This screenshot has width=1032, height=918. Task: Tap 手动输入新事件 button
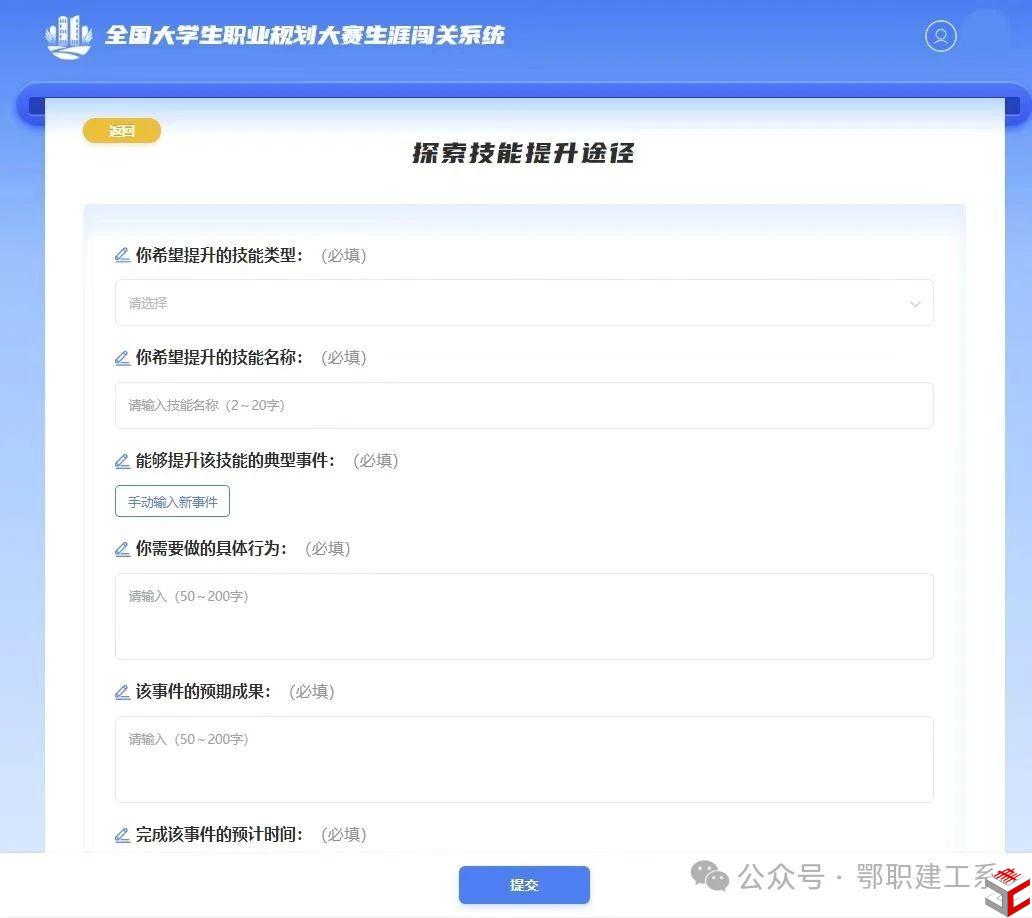tap(172, 501)
